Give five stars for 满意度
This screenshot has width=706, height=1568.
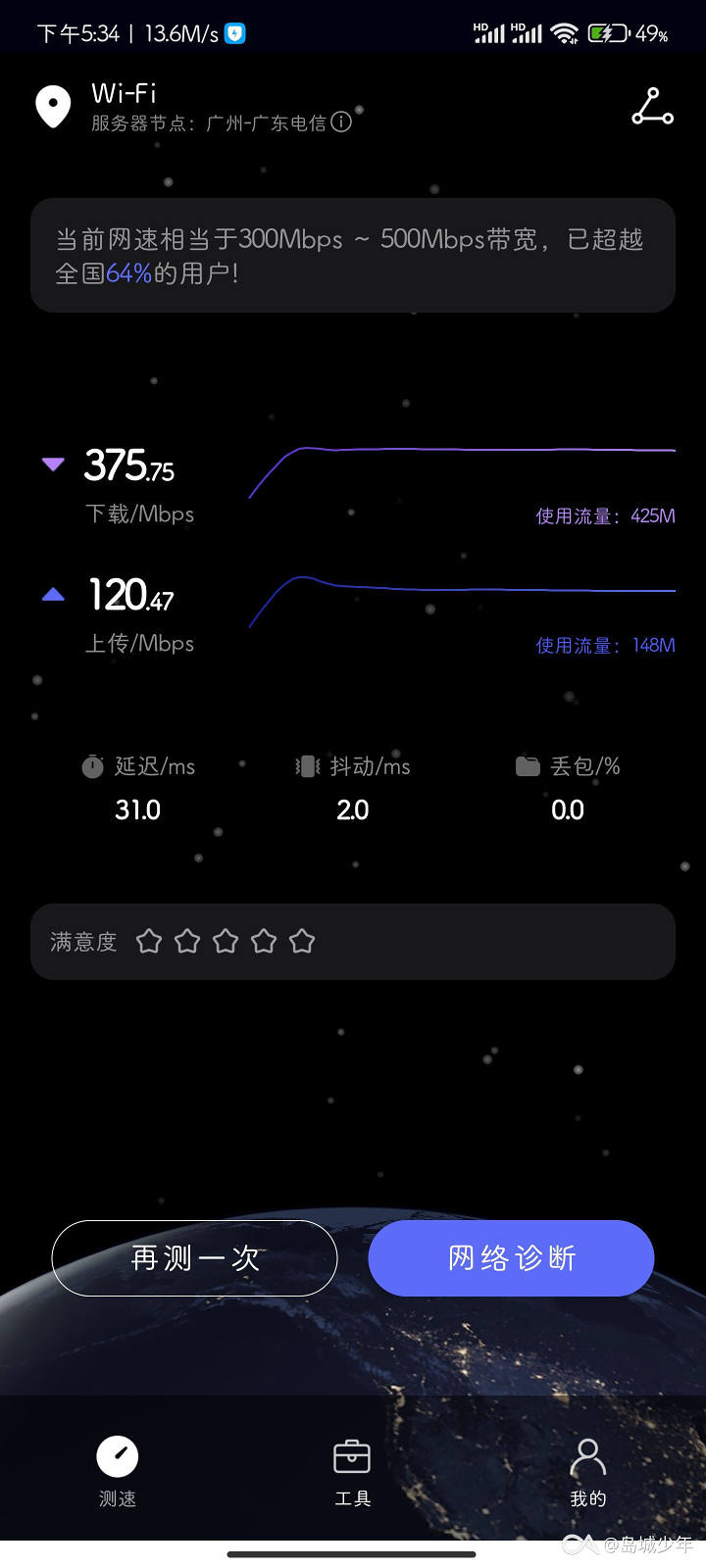[x=302, y=941]
